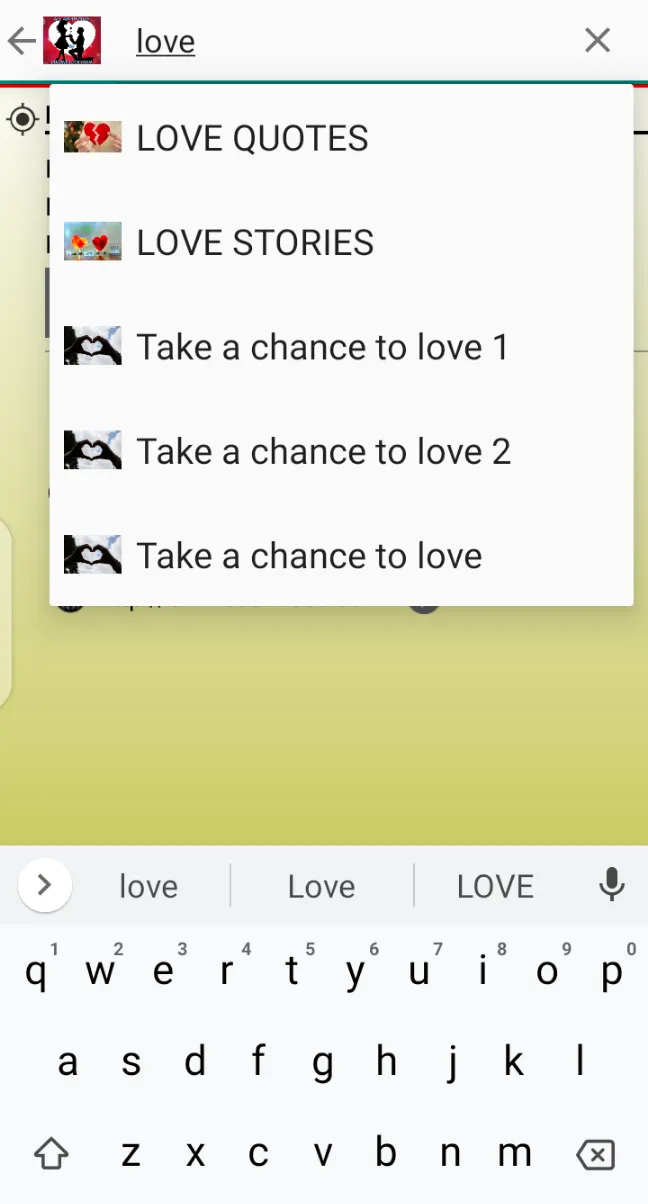Open the LOVE STORIES suggestion
The width and height of the screenshot is (648, 1204).
[341, 242]
